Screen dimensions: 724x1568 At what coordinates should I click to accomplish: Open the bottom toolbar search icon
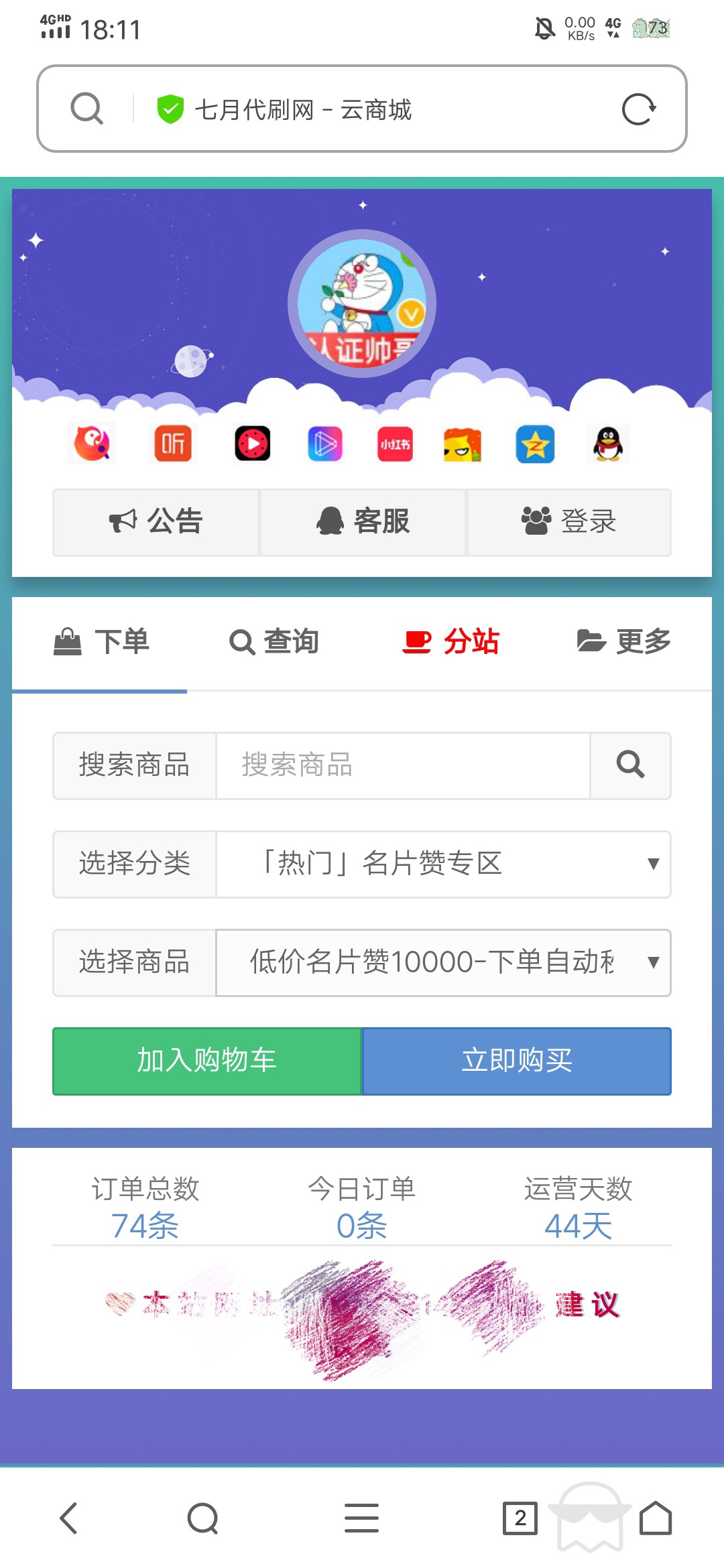(203, 1518)
